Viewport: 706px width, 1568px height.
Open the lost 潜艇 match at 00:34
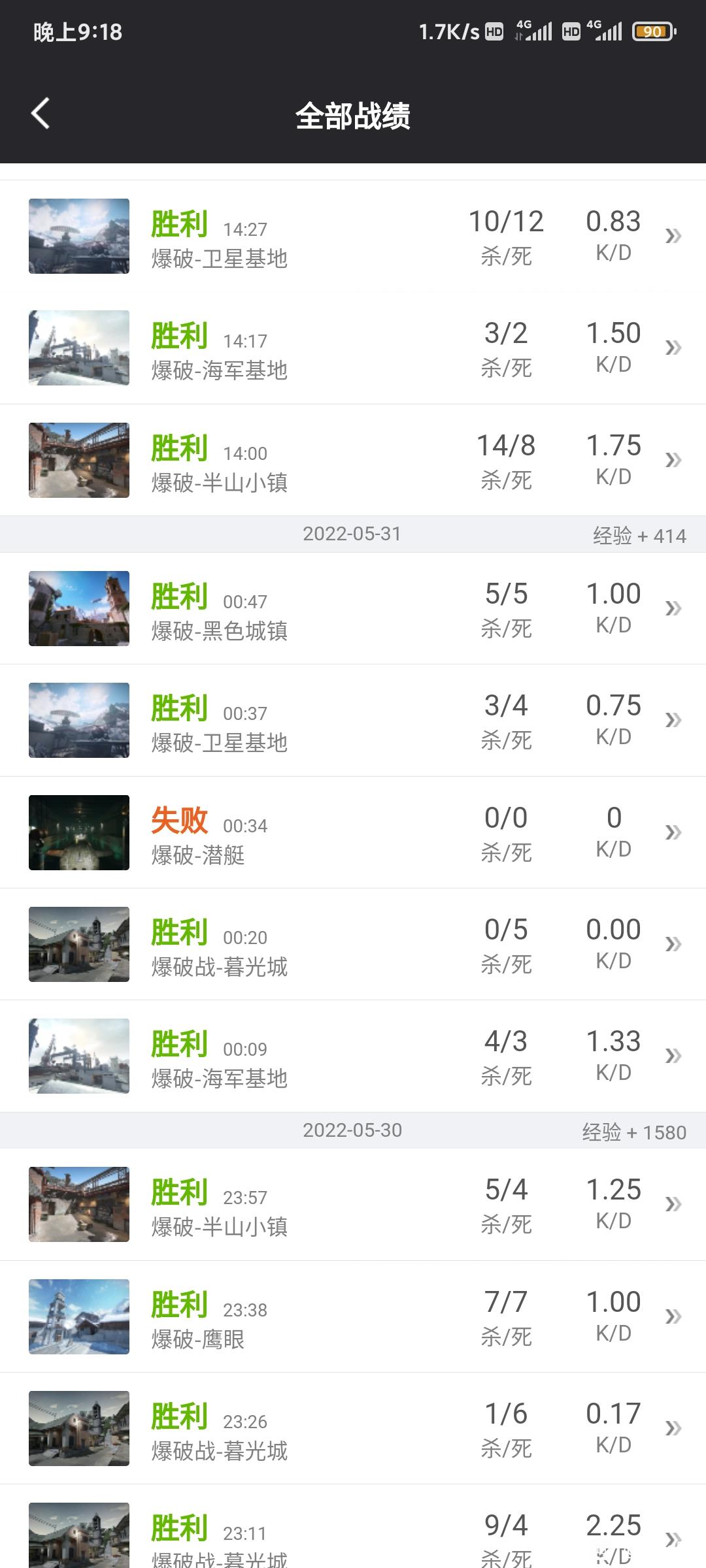tap(353, 832)
